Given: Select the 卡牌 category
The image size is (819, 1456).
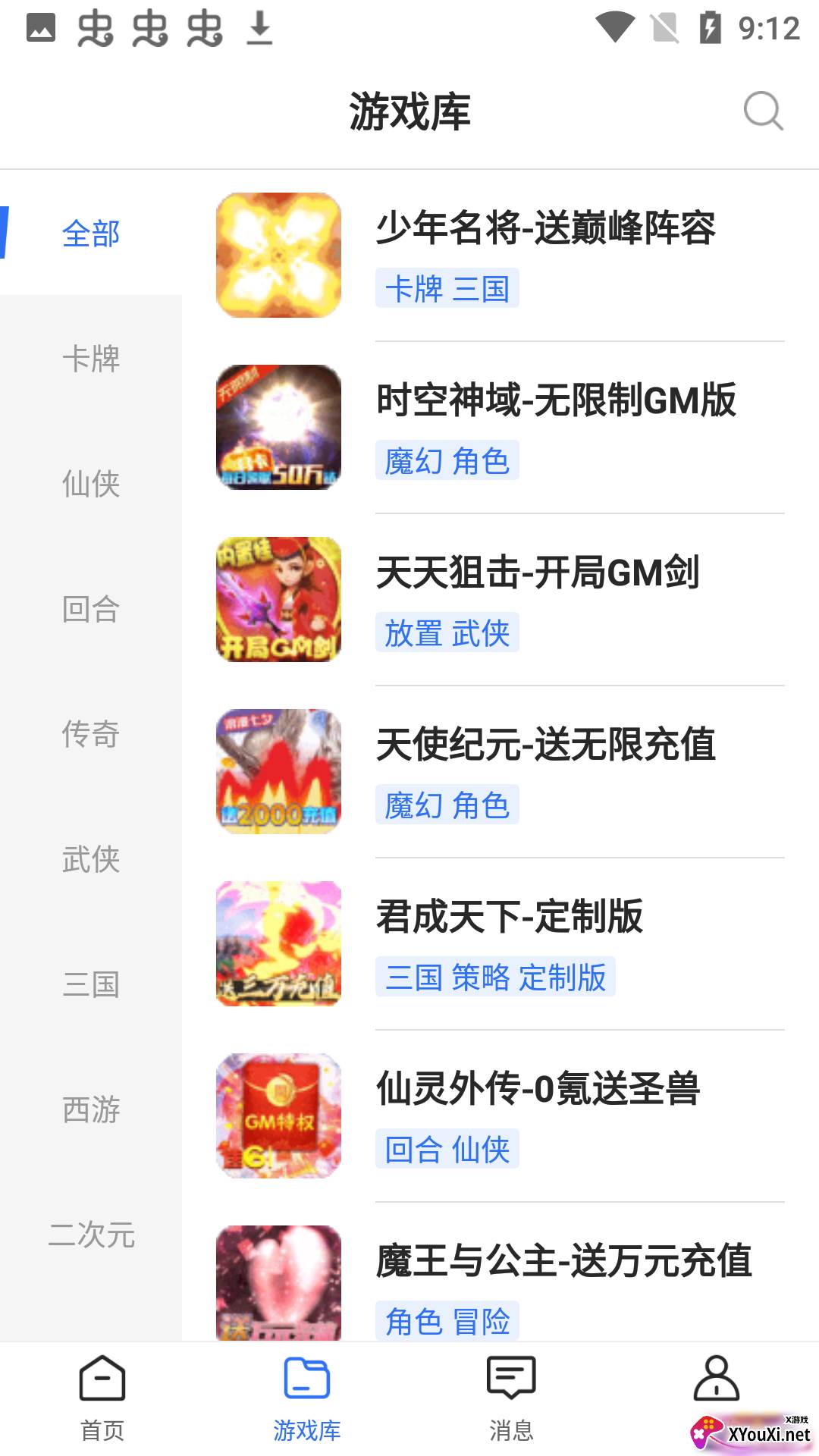Looking at the screenshot, I should click(x=91, y=359).
